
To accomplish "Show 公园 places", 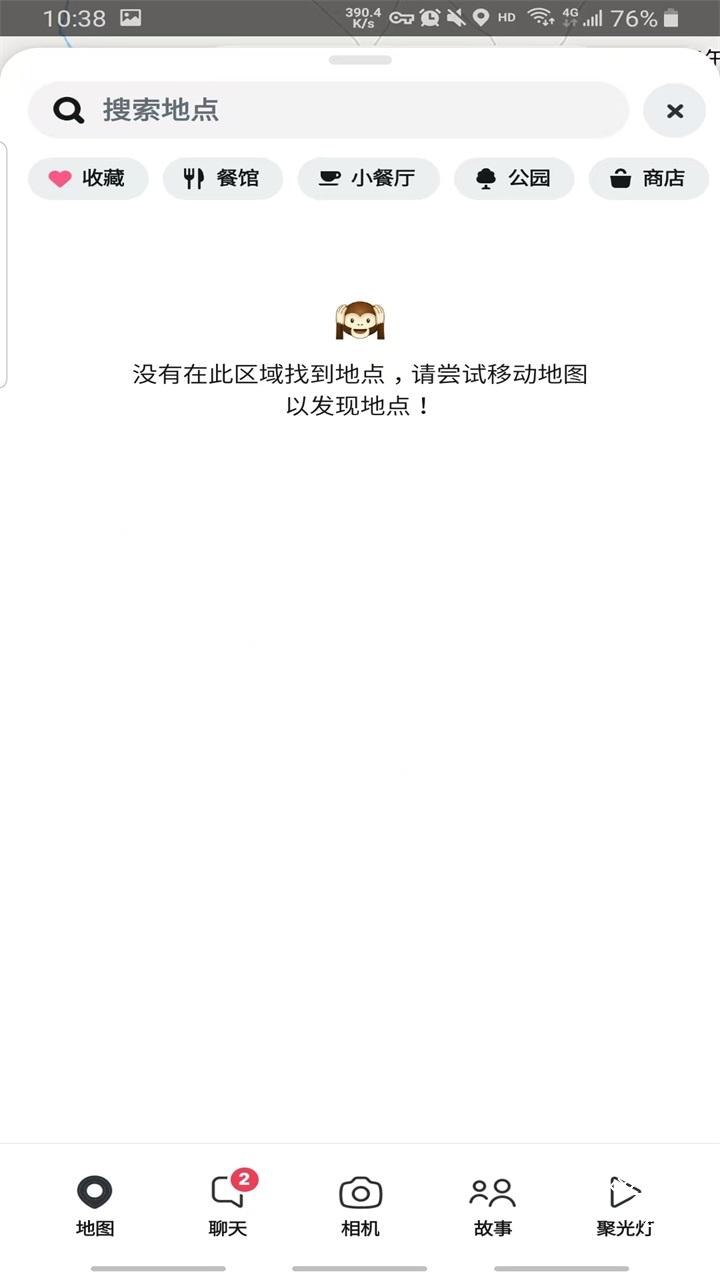I will click(x=514, y=179).
